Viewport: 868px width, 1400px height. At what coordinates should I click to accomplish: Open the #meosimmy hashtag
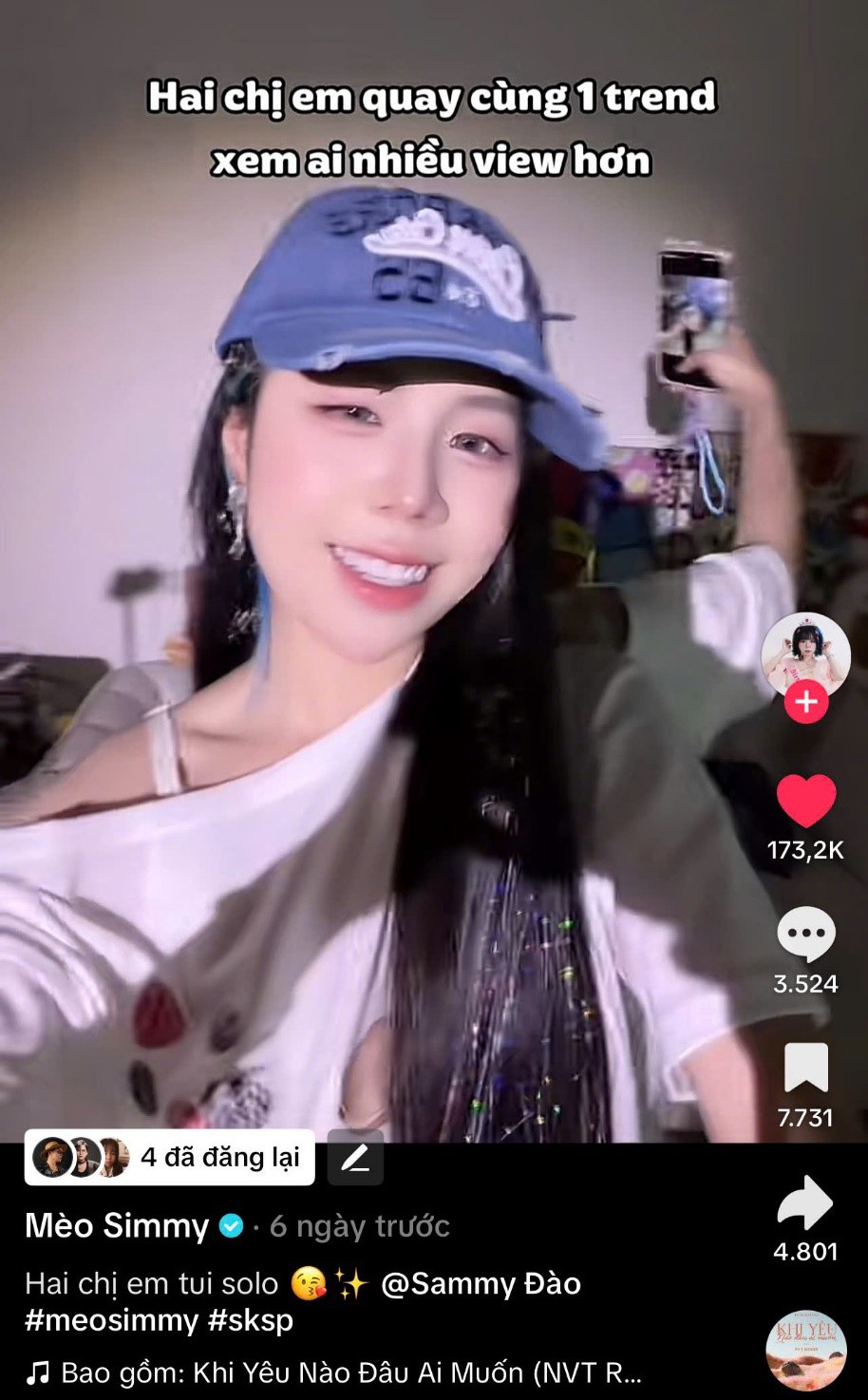(112, 1320)
